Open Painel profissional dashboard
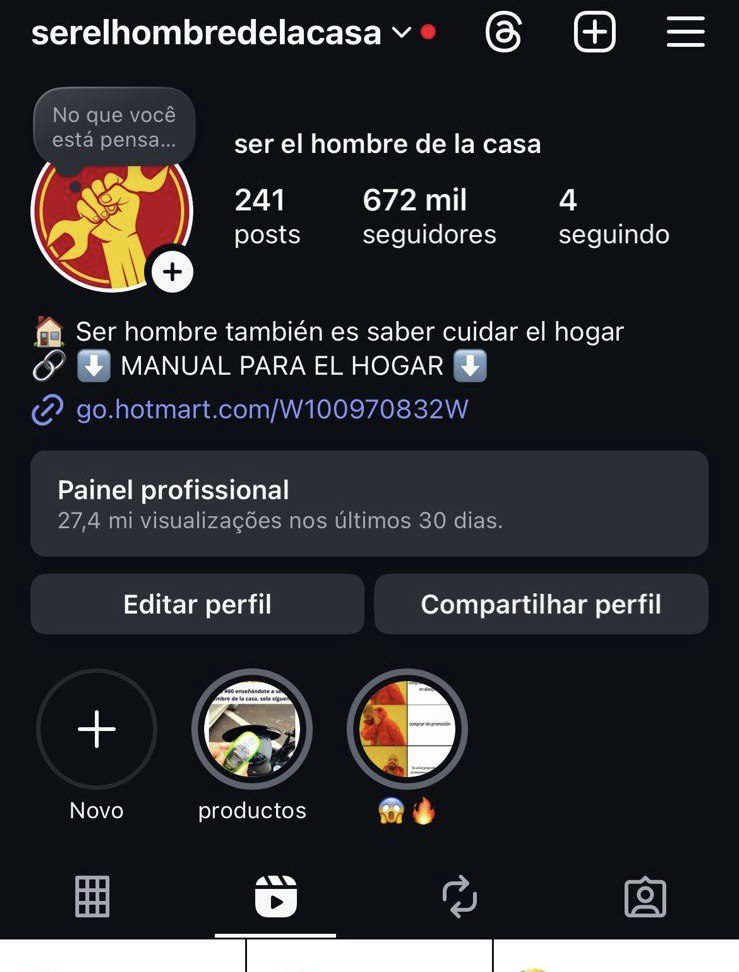Image resolution: width=739 pixels, height=972 pixels. click(369, 503)
